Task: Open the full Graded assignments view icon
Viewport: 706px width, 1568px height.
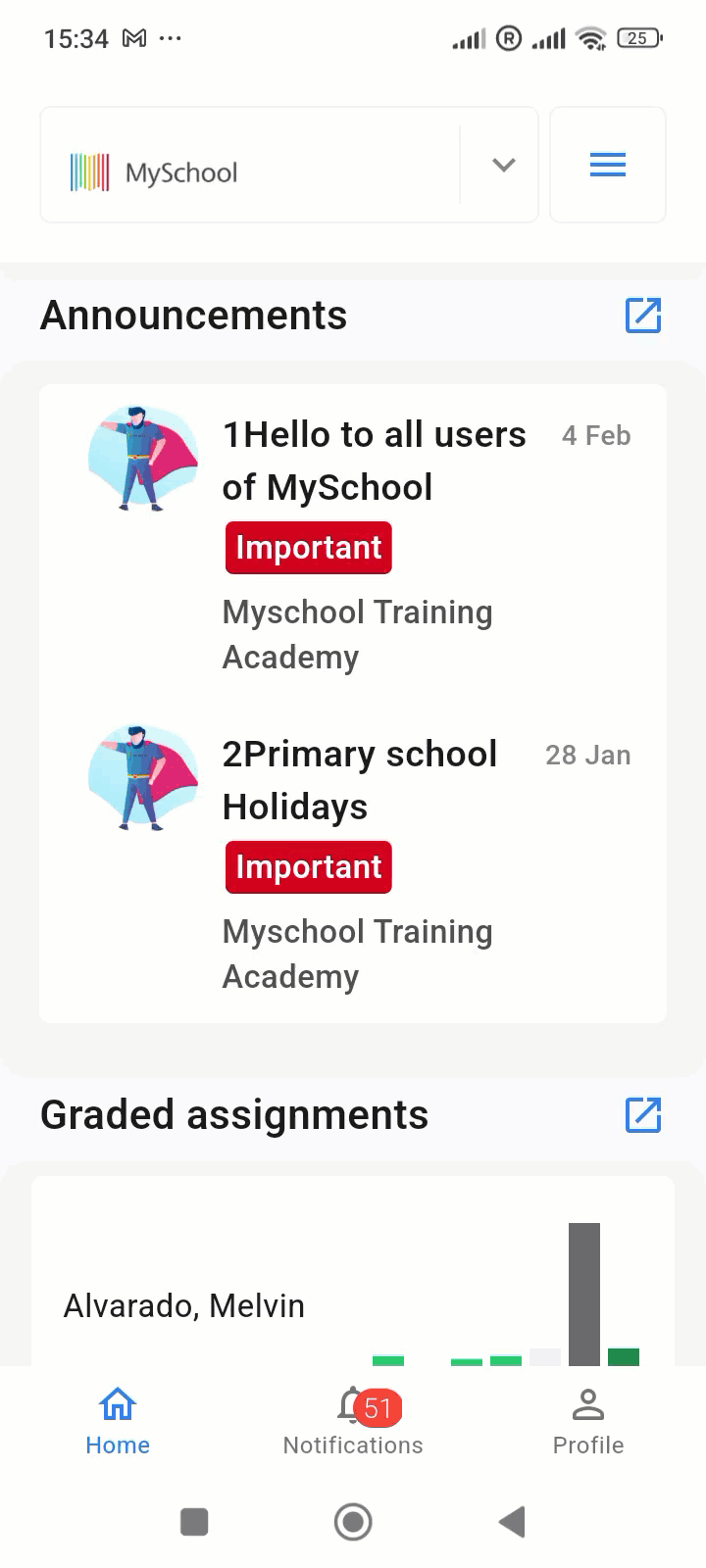Action: (x=643, y=1115)
